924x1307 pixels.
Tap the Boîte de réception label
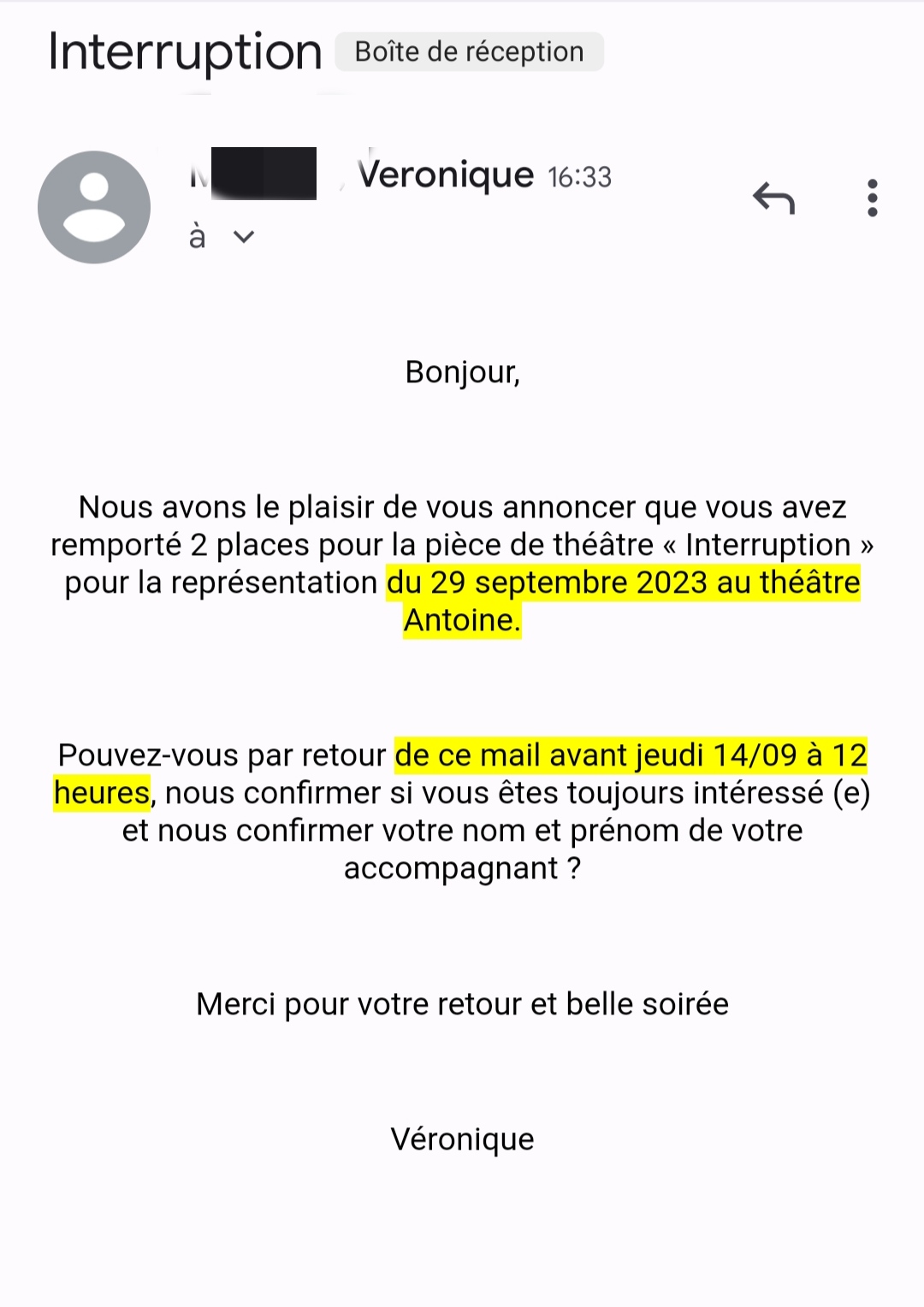tap(469, 52)
